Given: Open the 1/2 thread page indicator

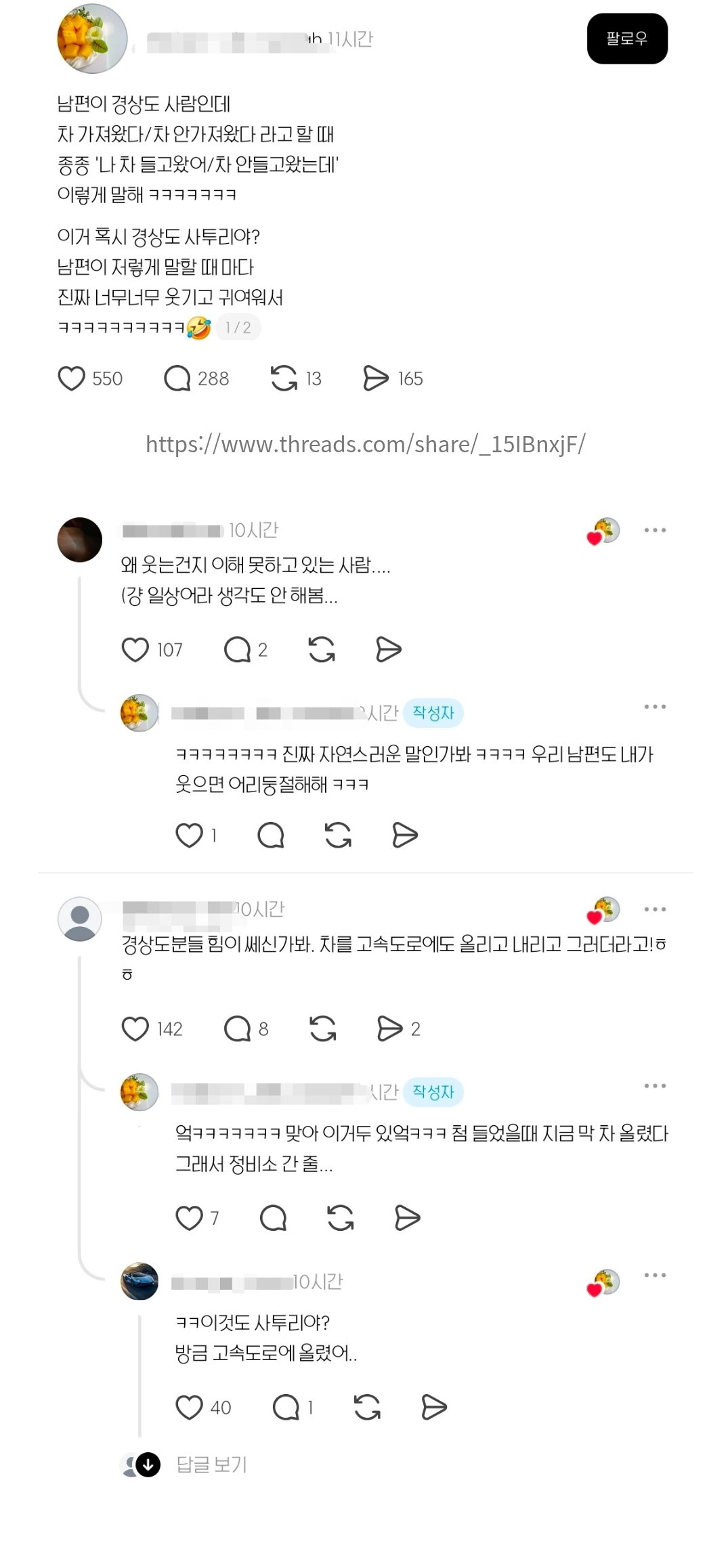Looking at the screenshot, I should click(x=238, y=328).
